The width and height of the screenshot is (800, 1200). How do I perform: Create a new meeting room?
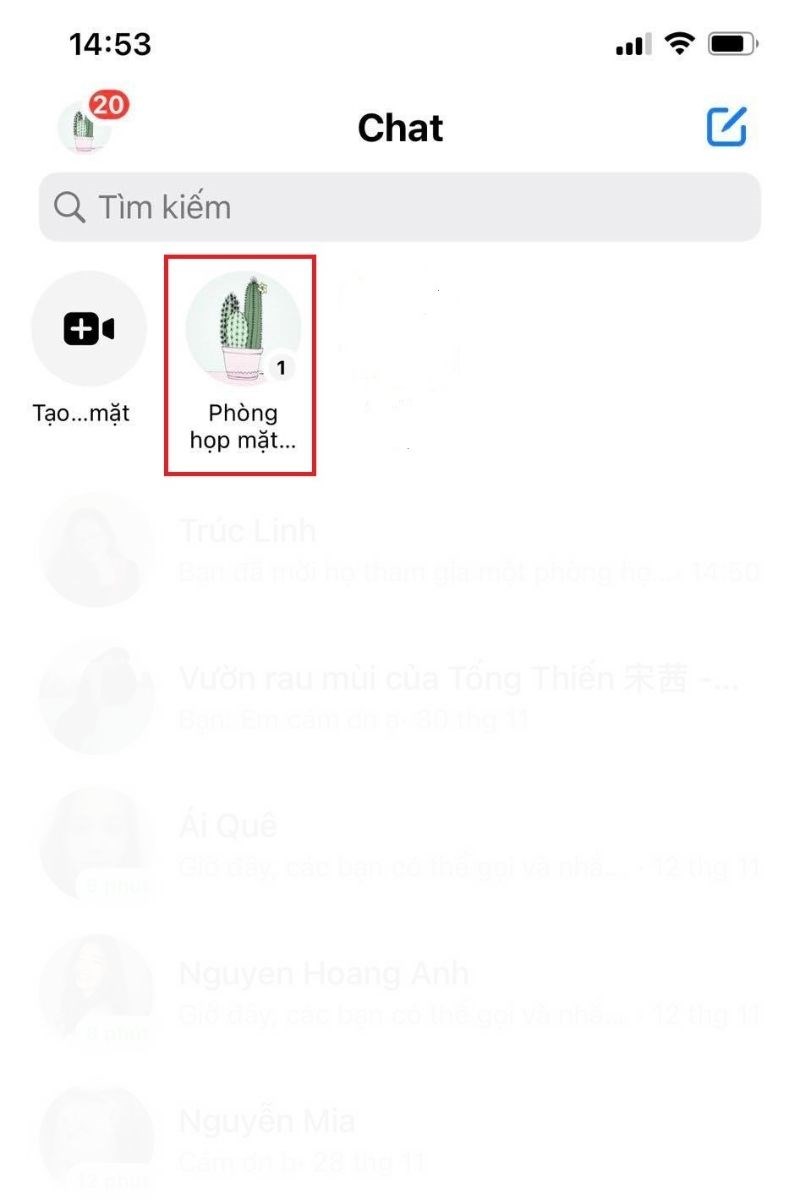click(89, 329)
